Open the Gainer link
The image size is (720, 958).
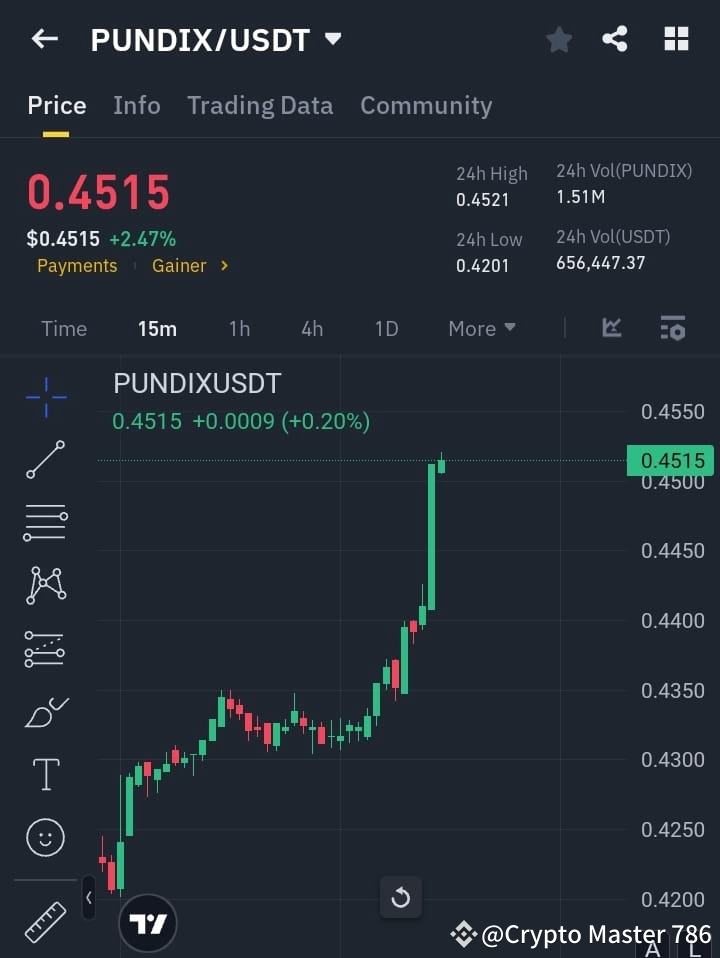click(x=179, y=265)
